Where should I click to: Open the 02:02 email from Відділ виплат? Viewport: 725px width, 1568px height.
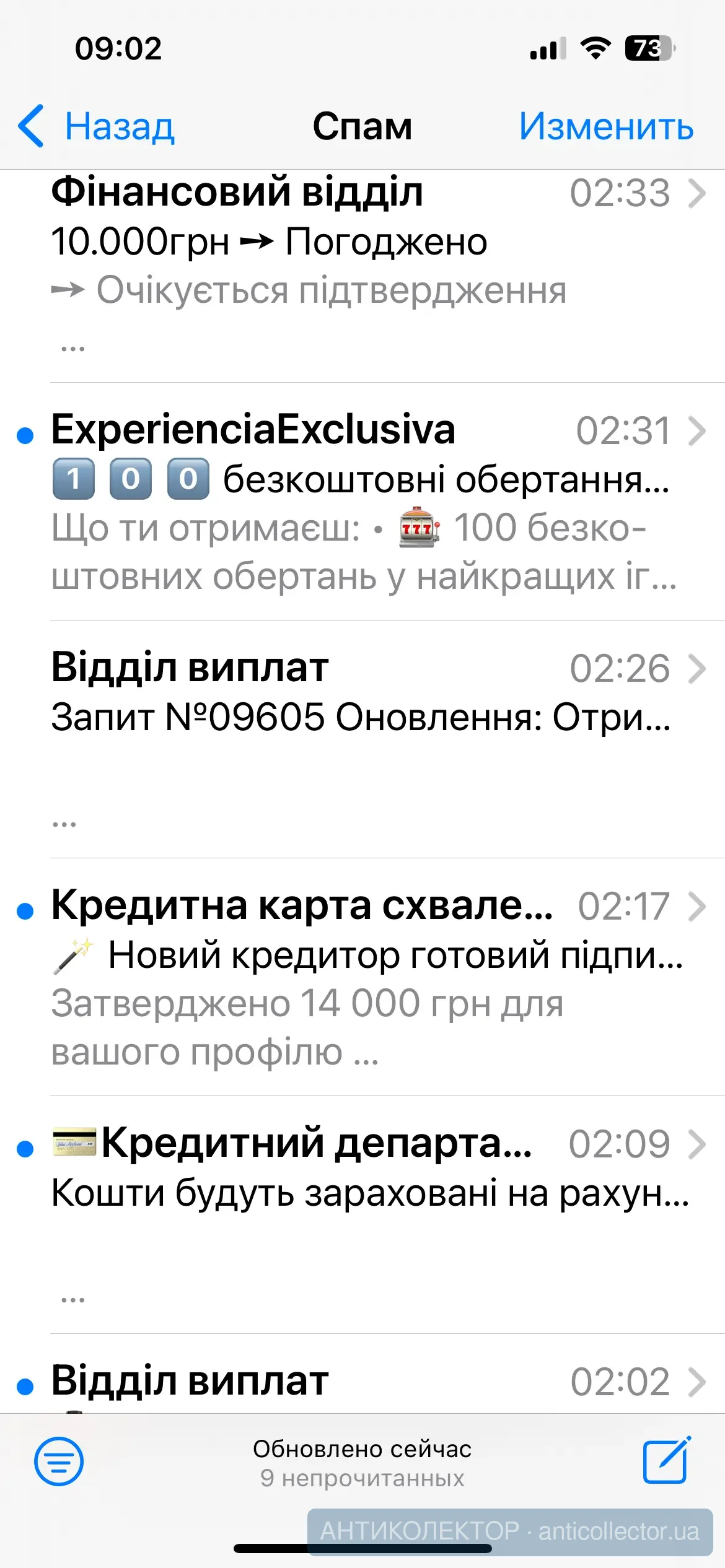(x=372, y=1382)
